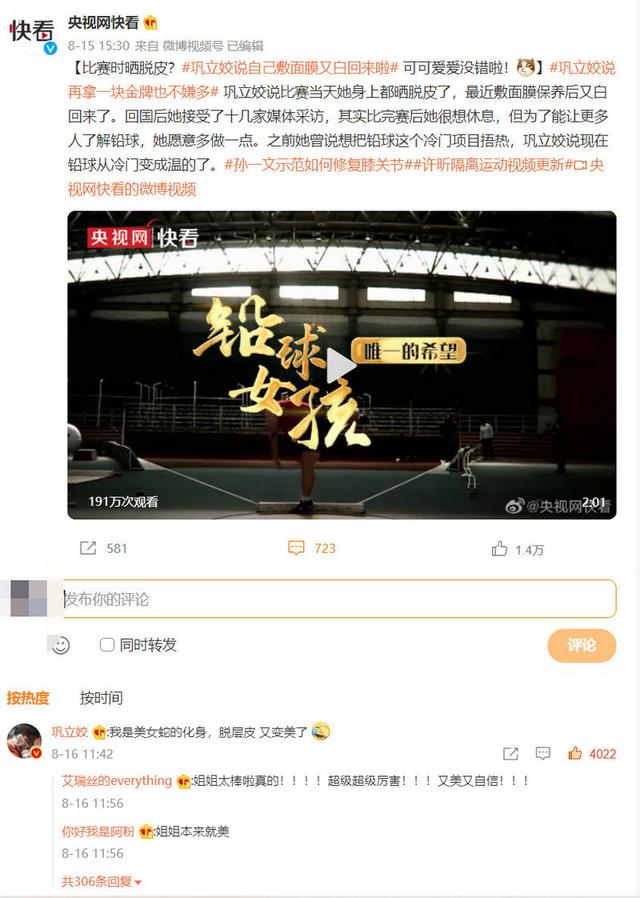Open 巩立姣's commenter profile
Viewport: 640px width, 898px height.
(x=69, y=731)
